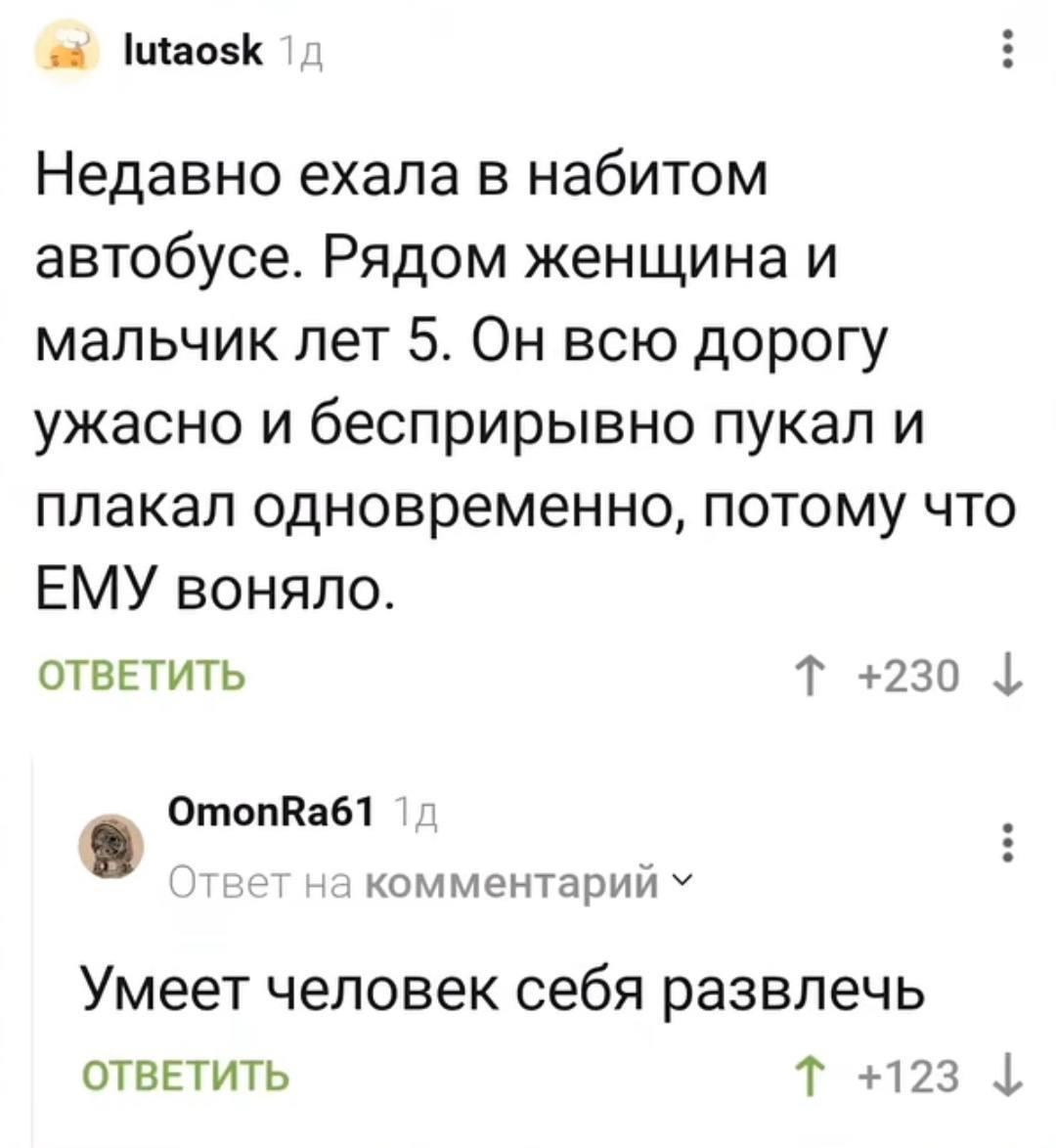This screenshot has width=1056, height=1148.
Task: Open OmonRa61's profile
Action: tap(272, 811)
